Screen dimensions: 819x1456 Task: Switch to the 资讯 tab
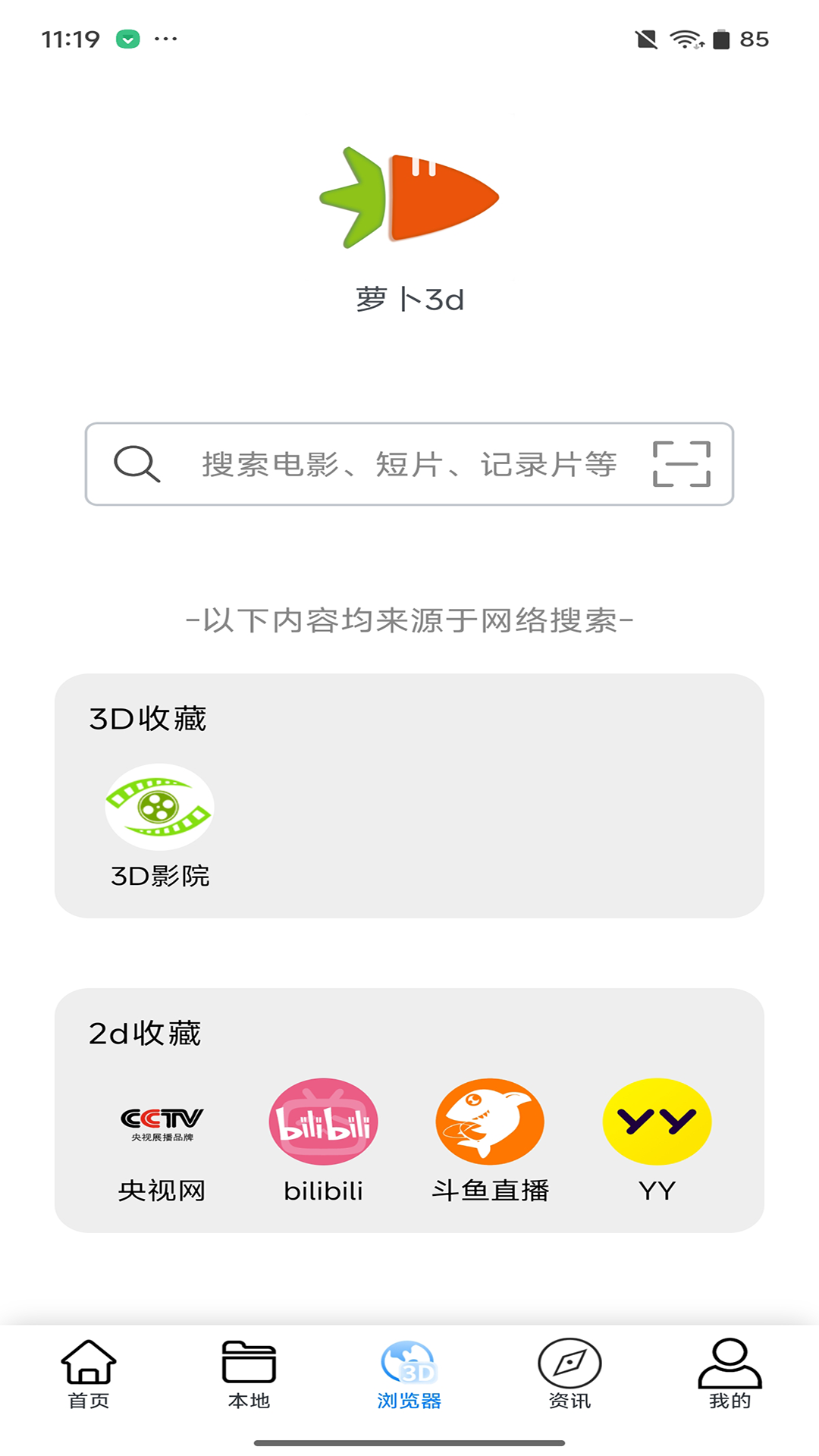click(x=570, y=1374)
